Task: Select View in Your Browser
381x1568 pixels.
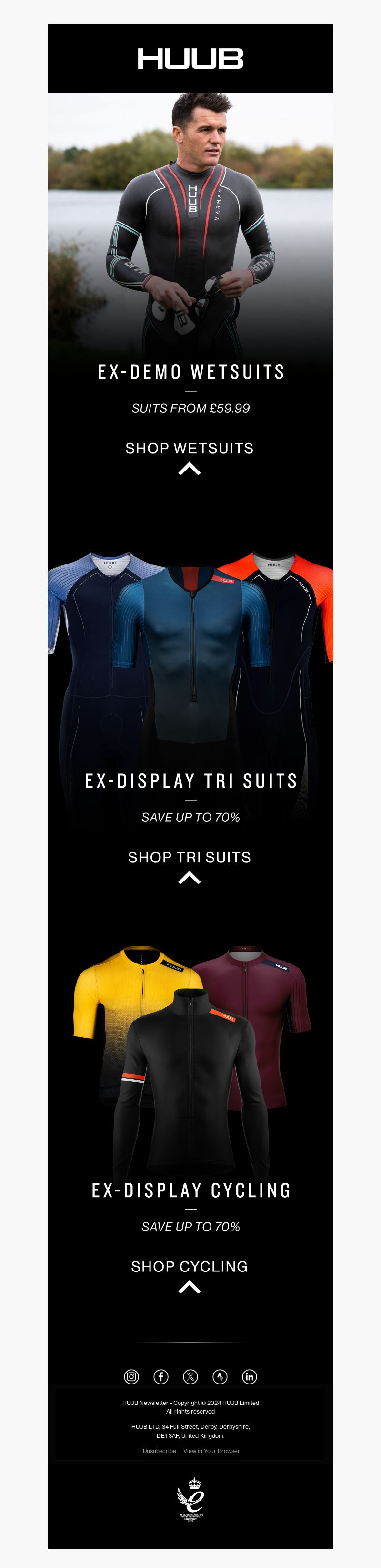Action: [x=211, y=1451]
